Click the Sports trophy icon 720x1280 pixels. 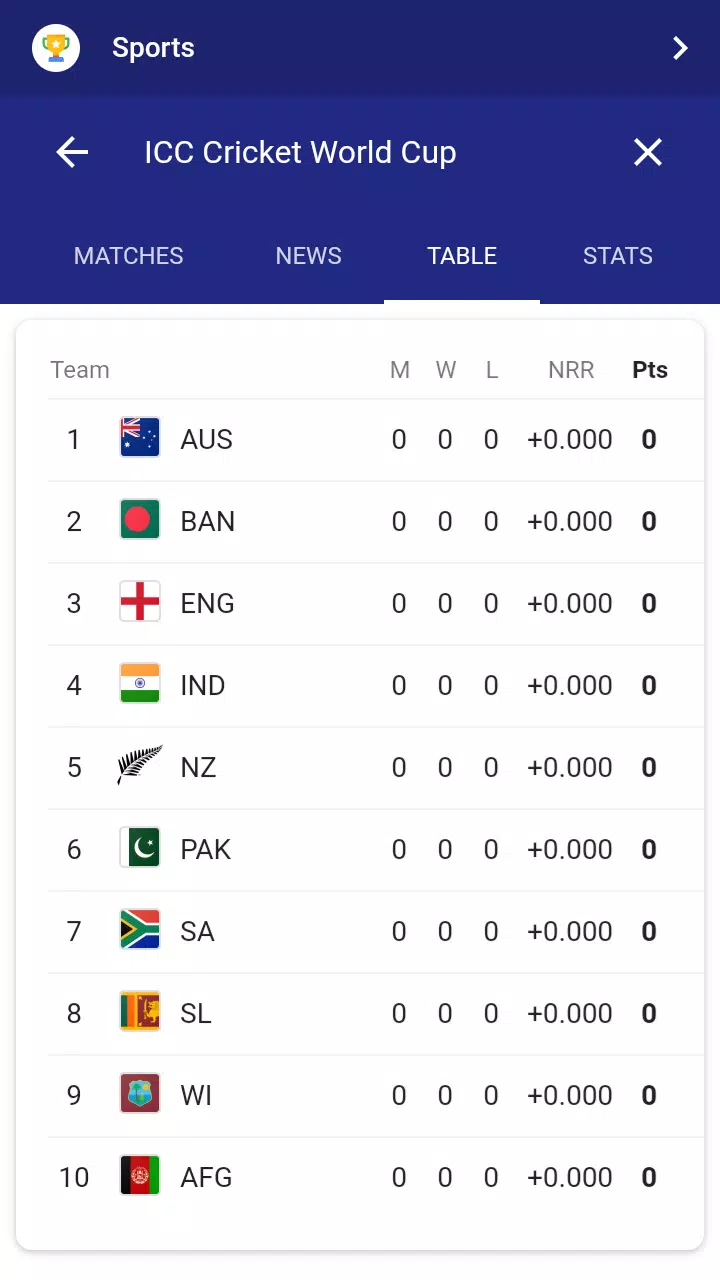55,47
